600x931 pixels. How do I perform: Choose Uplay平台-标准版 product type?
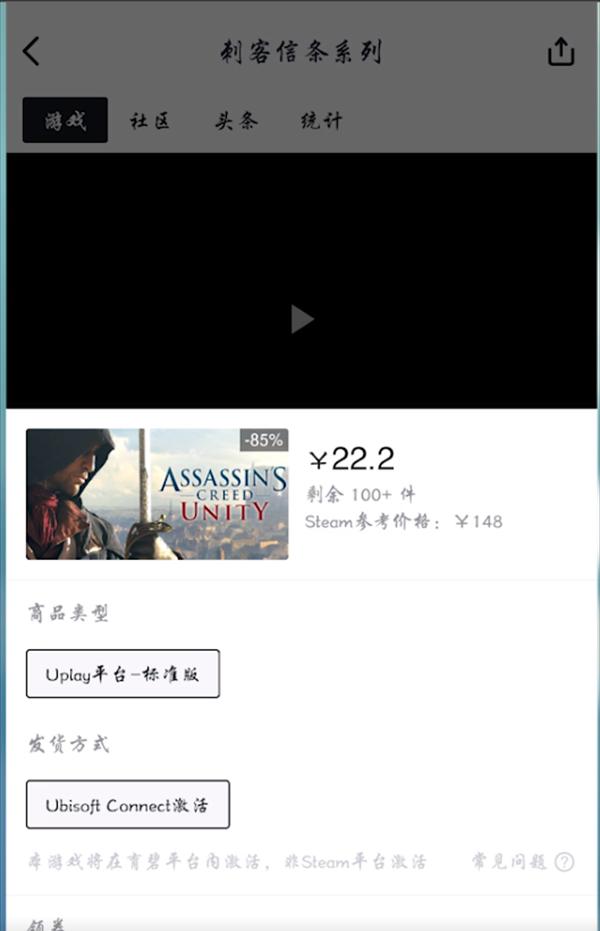pyautogui.click(x=123, y=674)
